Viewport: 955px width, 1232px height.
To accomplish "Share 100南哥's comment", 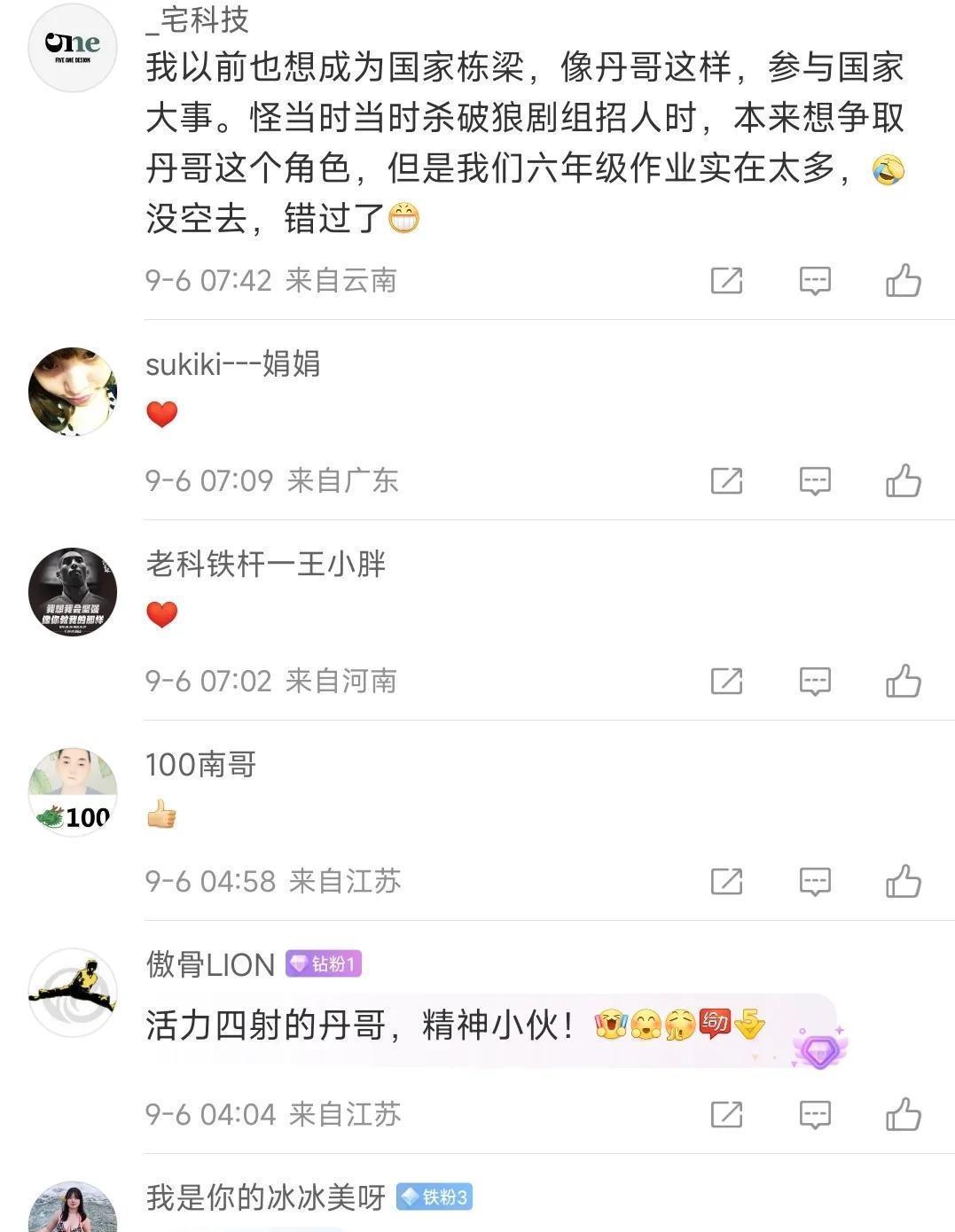I will coord(726,882).
